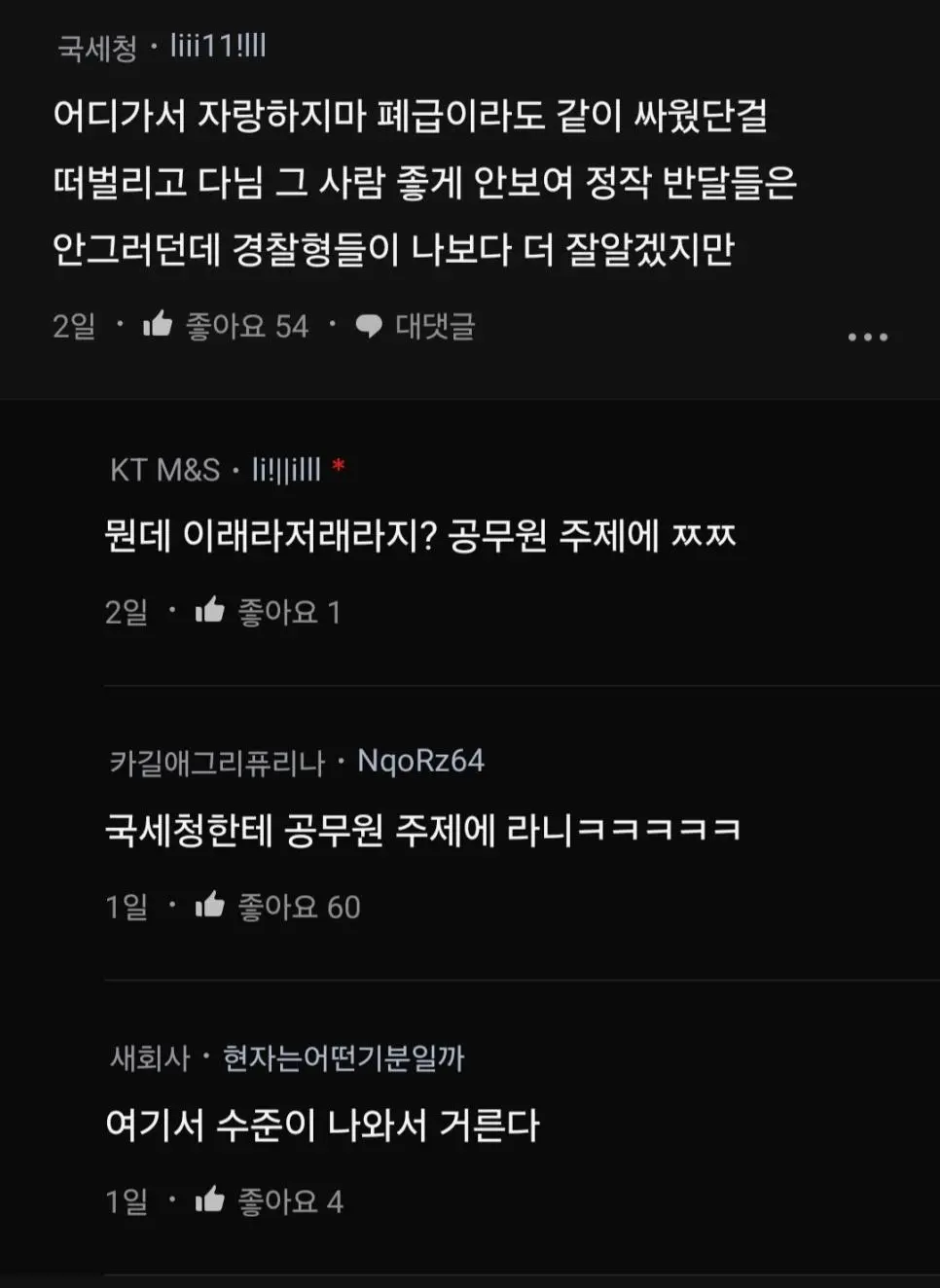Like the KT M&S reply

210,611
